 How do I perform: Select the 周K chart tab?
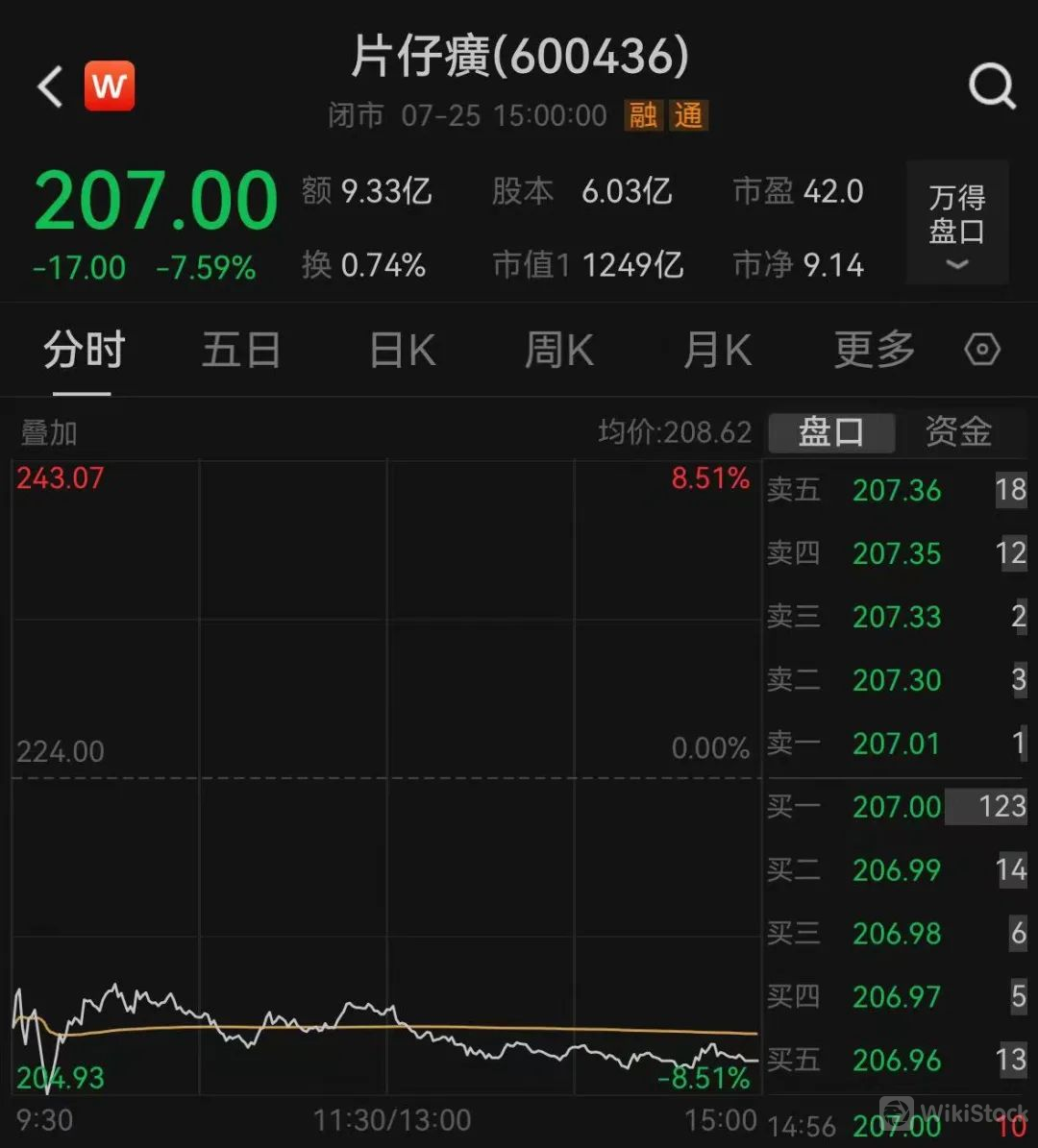click(x=558, y=351)
